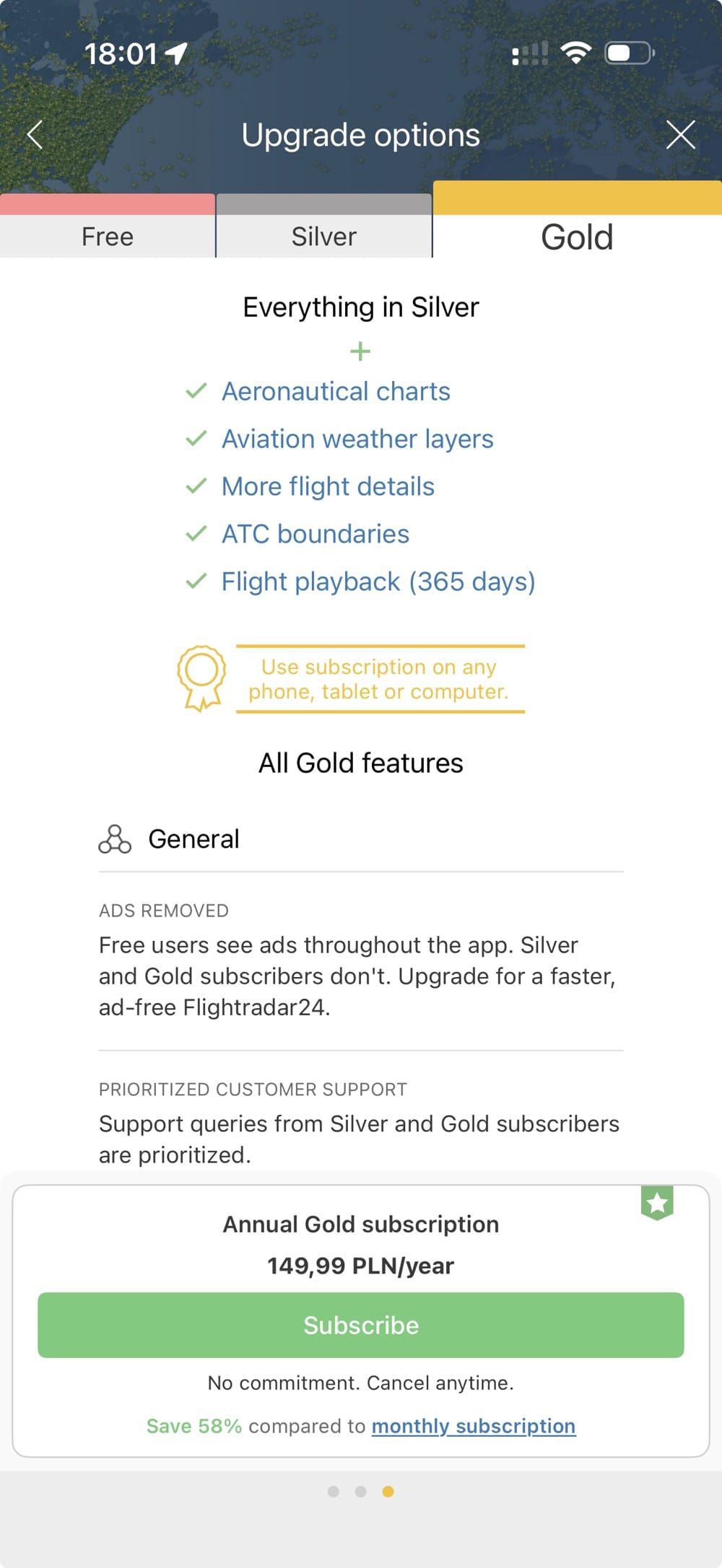
Task: Close the Upgrade options screen
Action: [x=680, y=135]
